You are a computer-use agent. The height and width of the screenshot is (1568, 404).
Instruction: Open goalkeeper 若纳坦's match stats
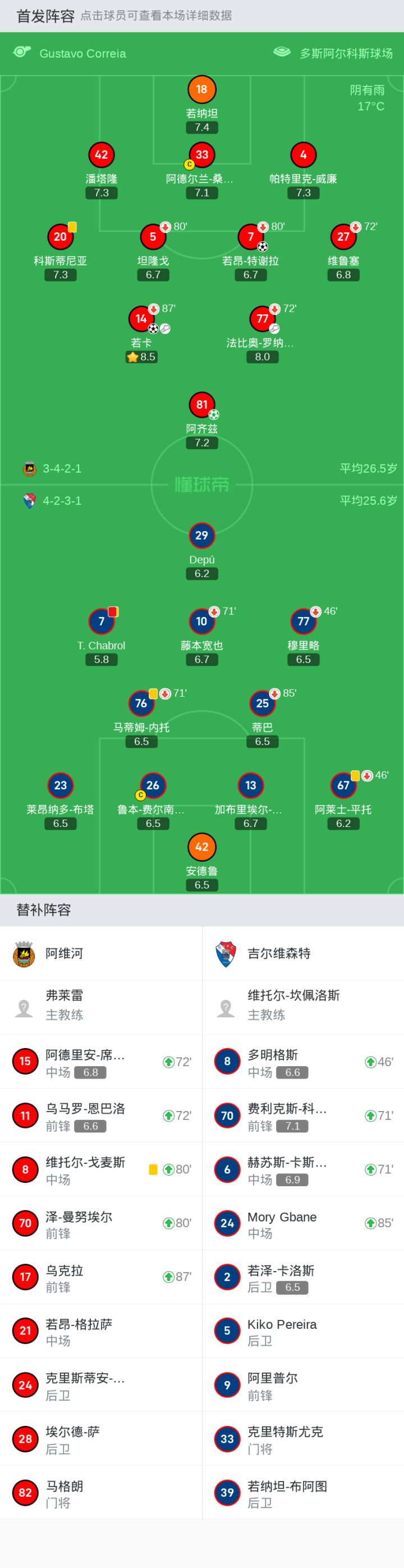coord(201,89)
